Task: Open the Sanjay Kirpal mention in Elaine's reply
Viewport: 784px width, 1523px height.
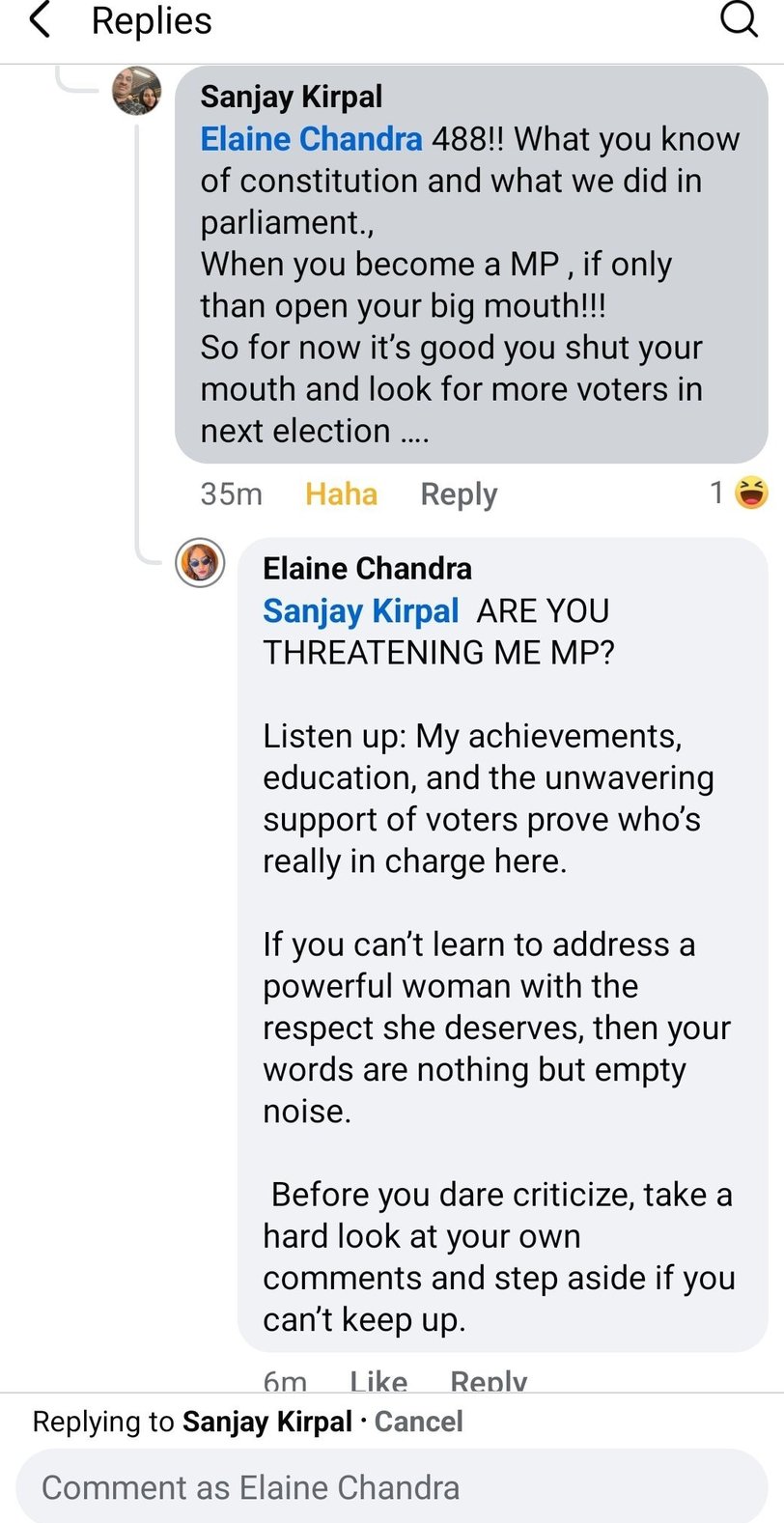Action: (x=360, y=611)
